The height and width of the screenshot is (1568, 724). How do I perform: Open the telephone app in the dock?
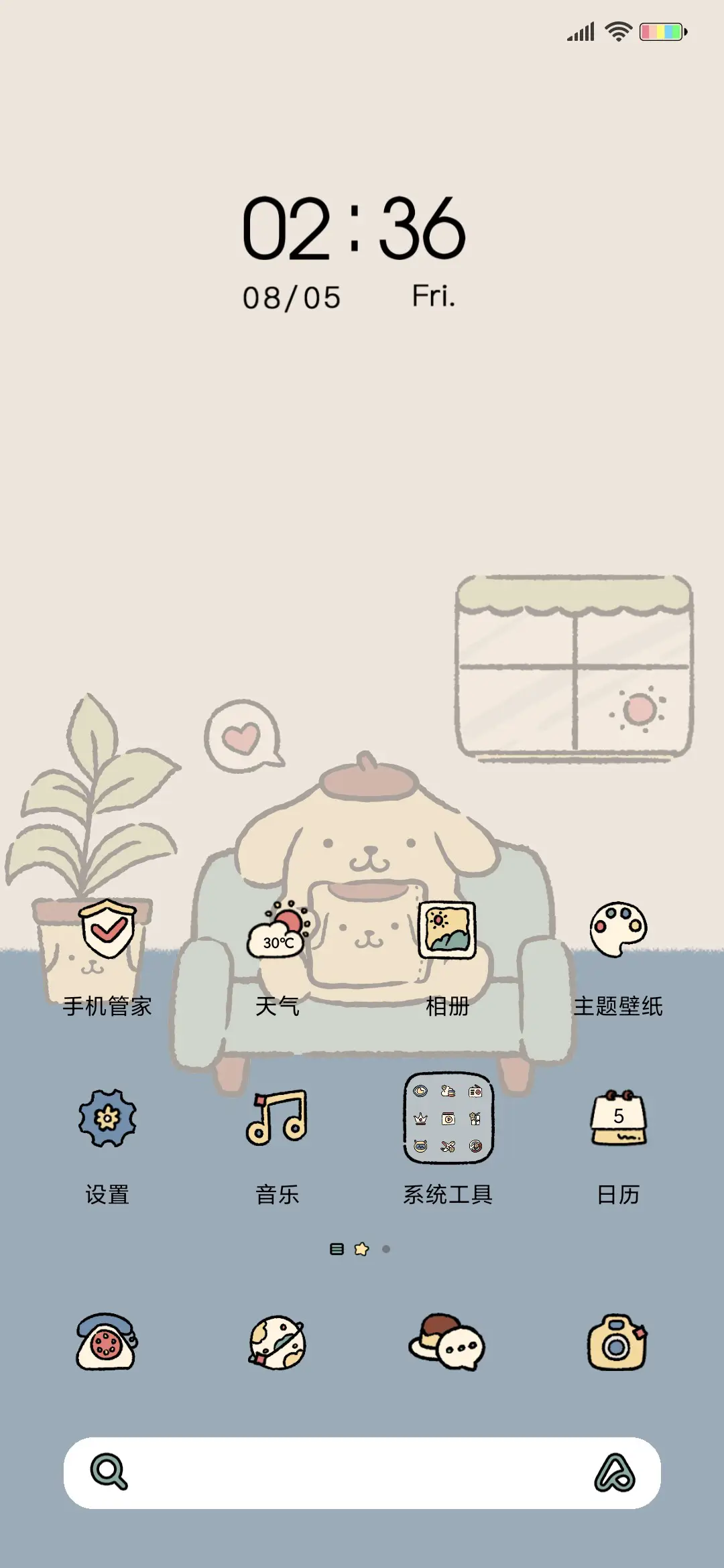pyautogui.click(x=107, y=1344)
